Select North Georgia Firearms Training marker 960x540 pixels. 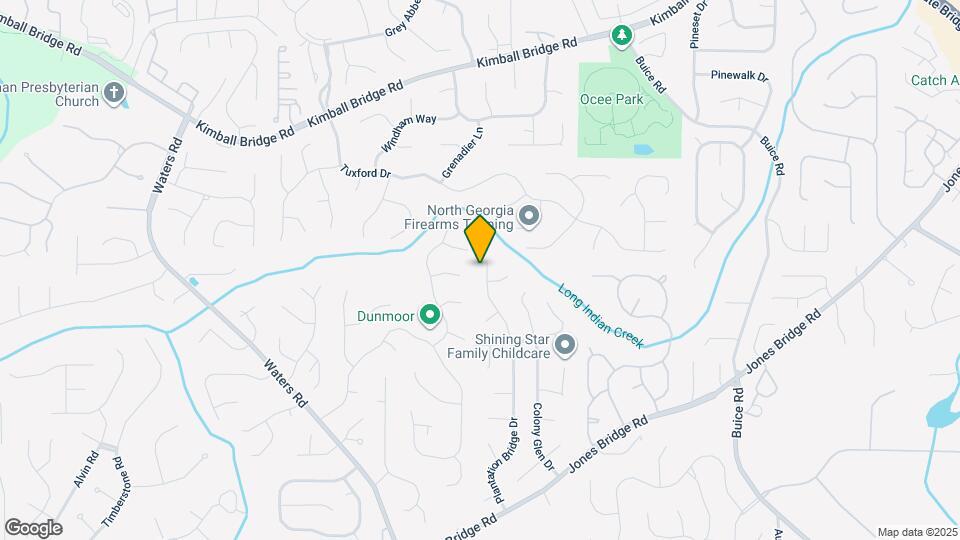pos(529,216)
